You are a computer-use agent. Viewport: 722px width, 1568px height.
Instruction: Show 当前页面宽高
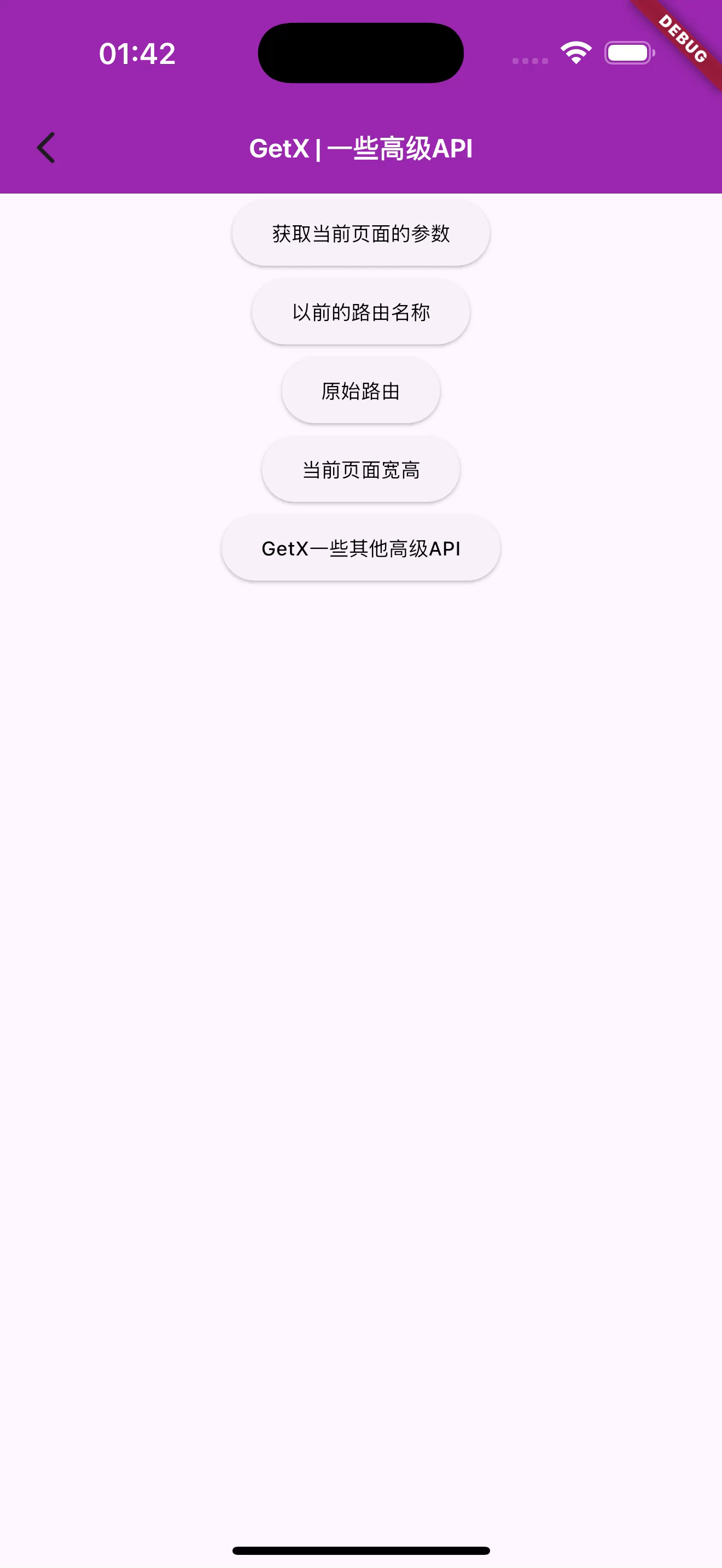coord(361,469)
